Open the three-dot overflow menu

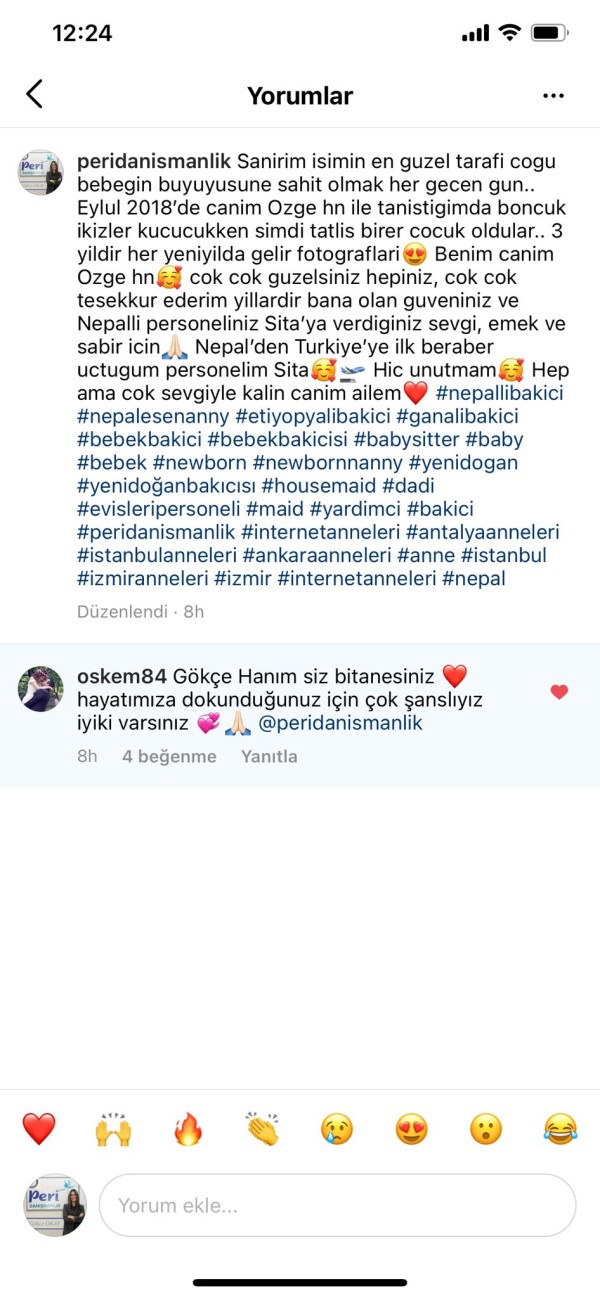click(x=553, y=96)
